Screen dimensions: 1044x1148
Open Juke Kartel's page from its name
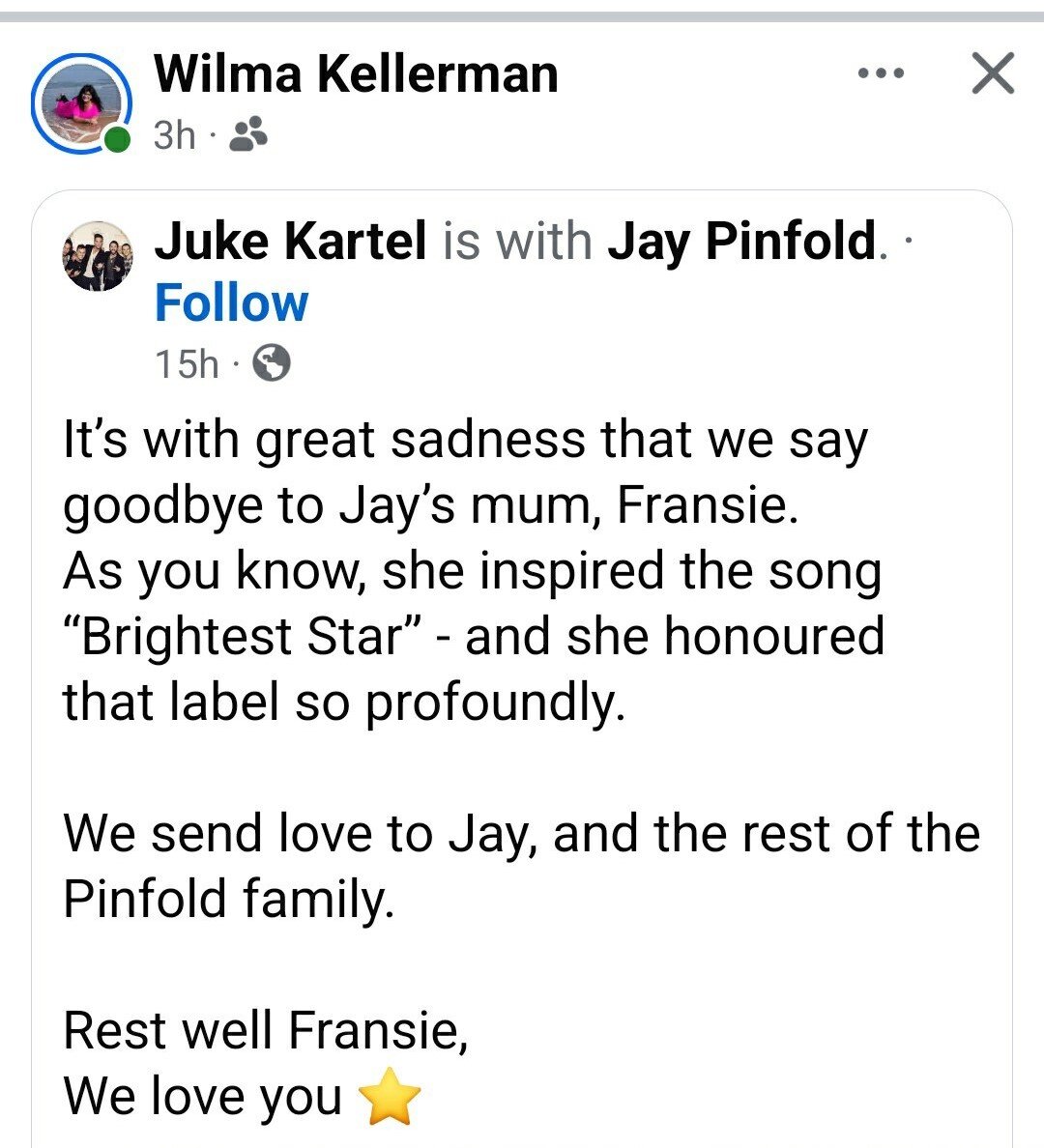[290, 240]
